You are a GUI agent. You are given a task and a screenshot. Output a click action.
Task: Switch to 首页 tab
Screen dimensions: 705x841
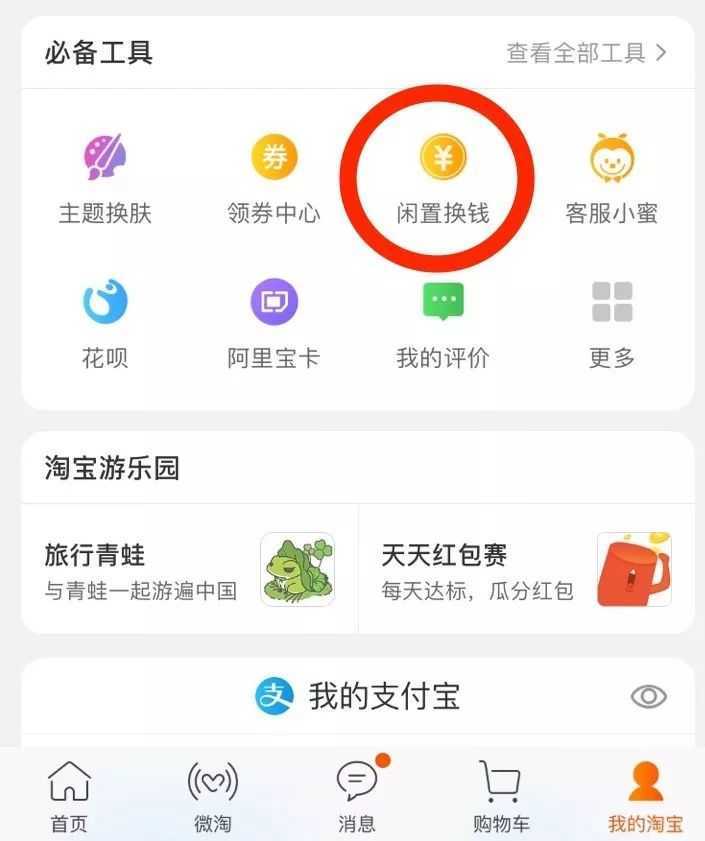(x=69, y=797)
